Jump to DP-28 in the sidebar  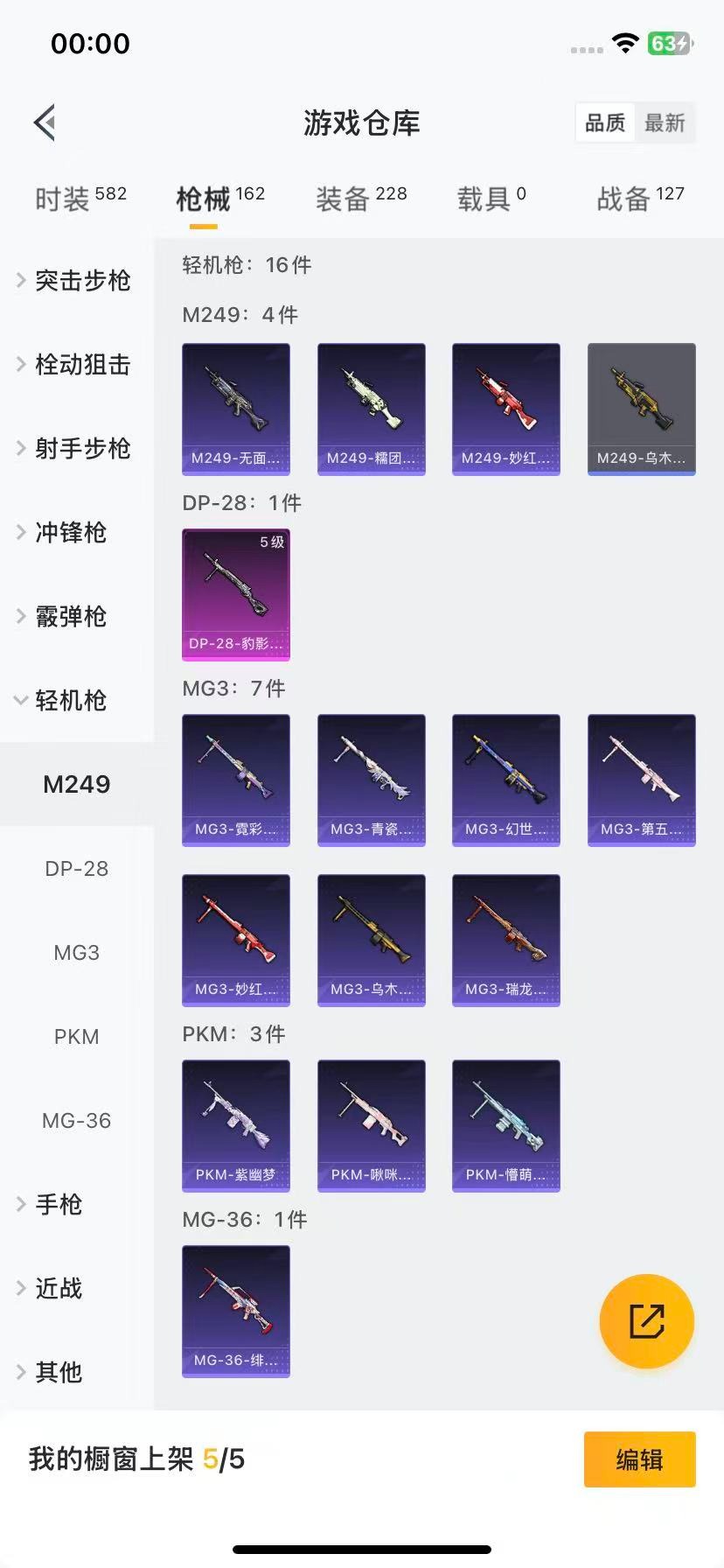(77, 868)
